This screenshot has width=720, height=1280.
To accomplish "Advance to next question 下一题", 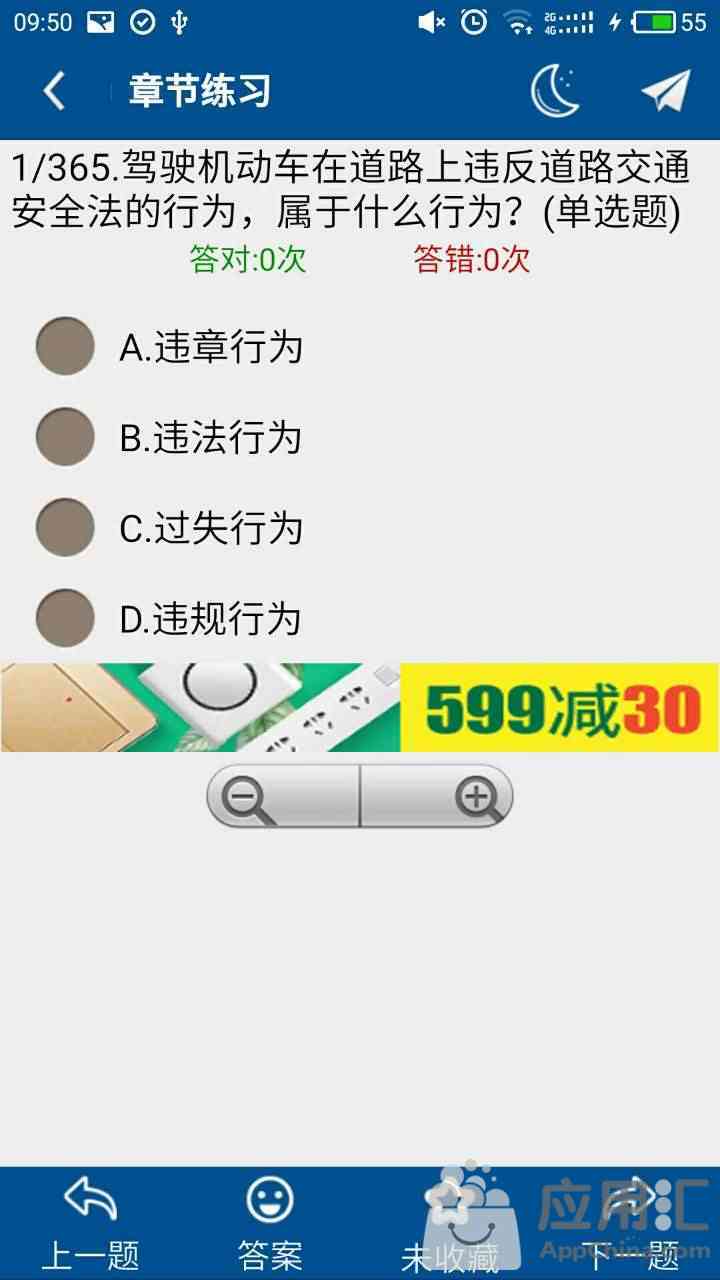I will click(x=630, y=1223).
